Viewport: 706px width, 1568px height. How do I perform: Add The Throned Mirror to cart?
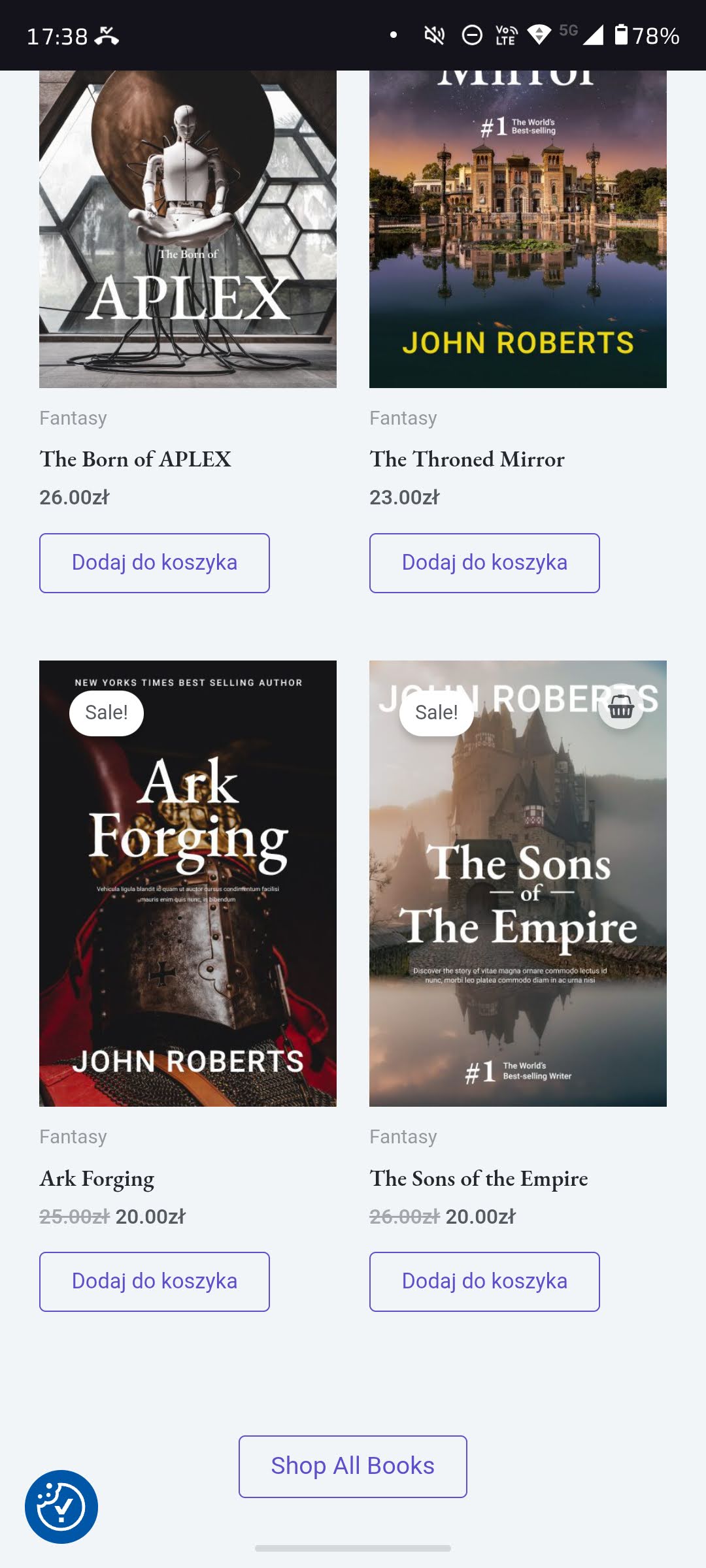click(x=484, y=563)
